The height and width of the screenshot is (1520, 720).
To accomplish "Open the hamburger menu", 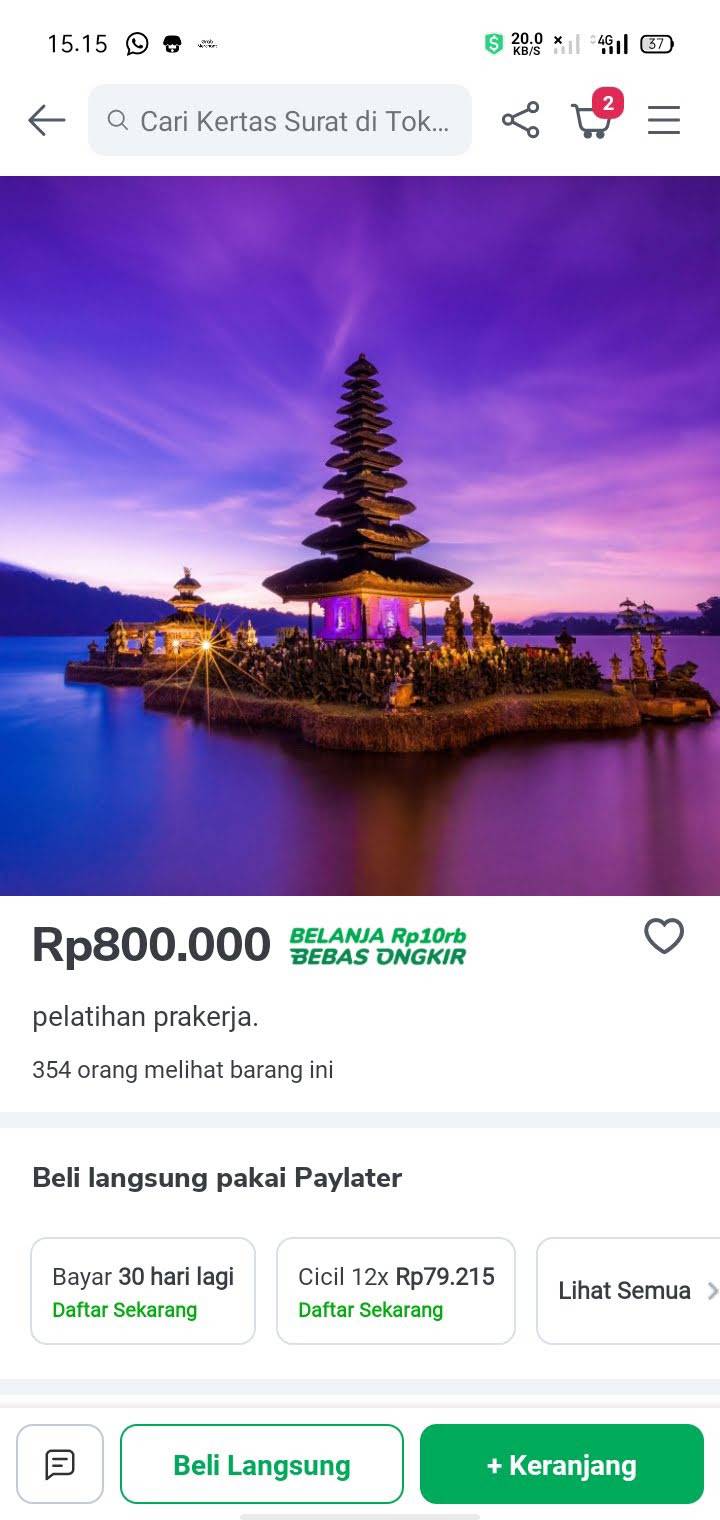I will click(x=664, y=120).
